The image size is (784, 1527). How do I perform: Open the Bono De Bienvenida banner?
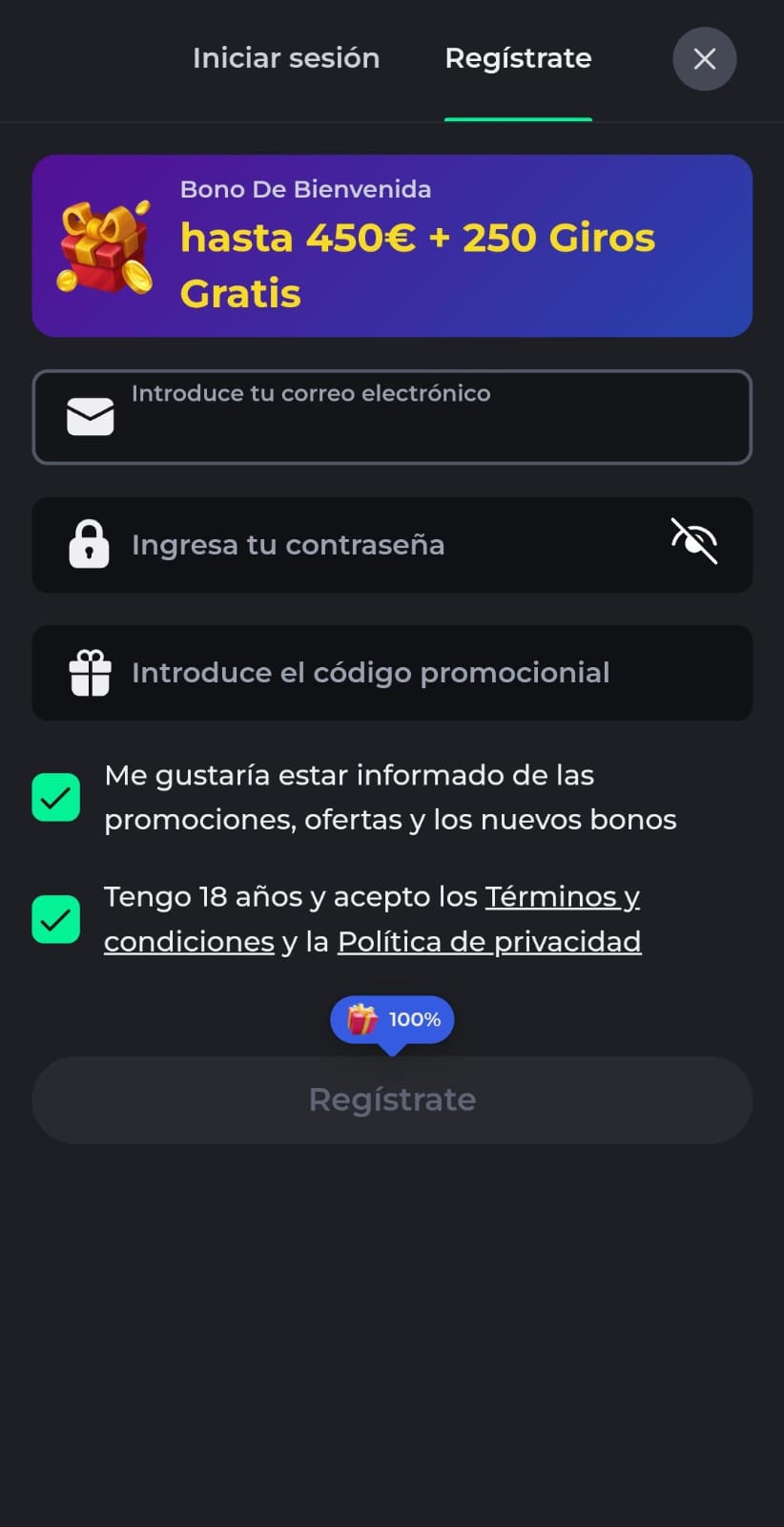click(392, 245)
